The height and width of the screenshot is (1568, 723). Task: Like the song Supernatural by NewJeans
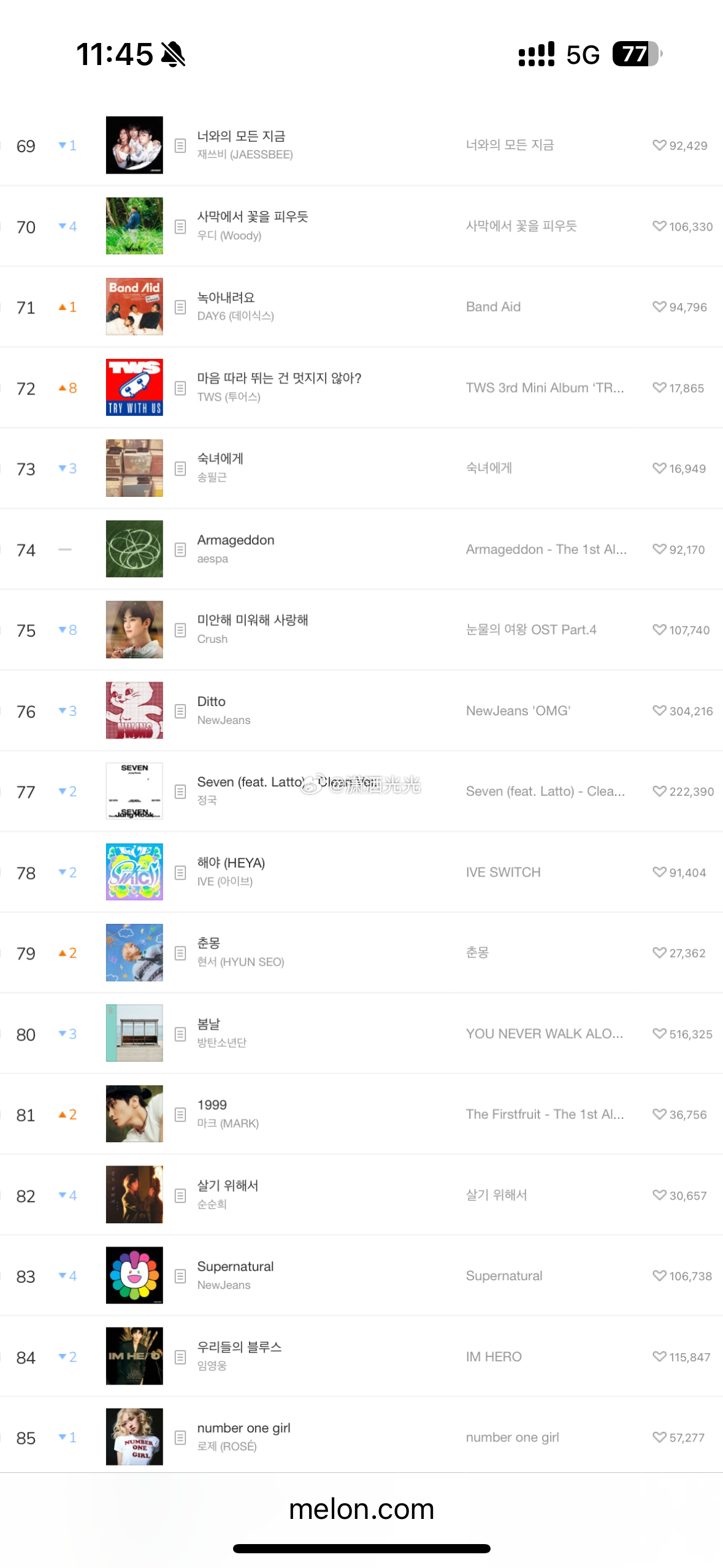click(x=659, y=1276)
